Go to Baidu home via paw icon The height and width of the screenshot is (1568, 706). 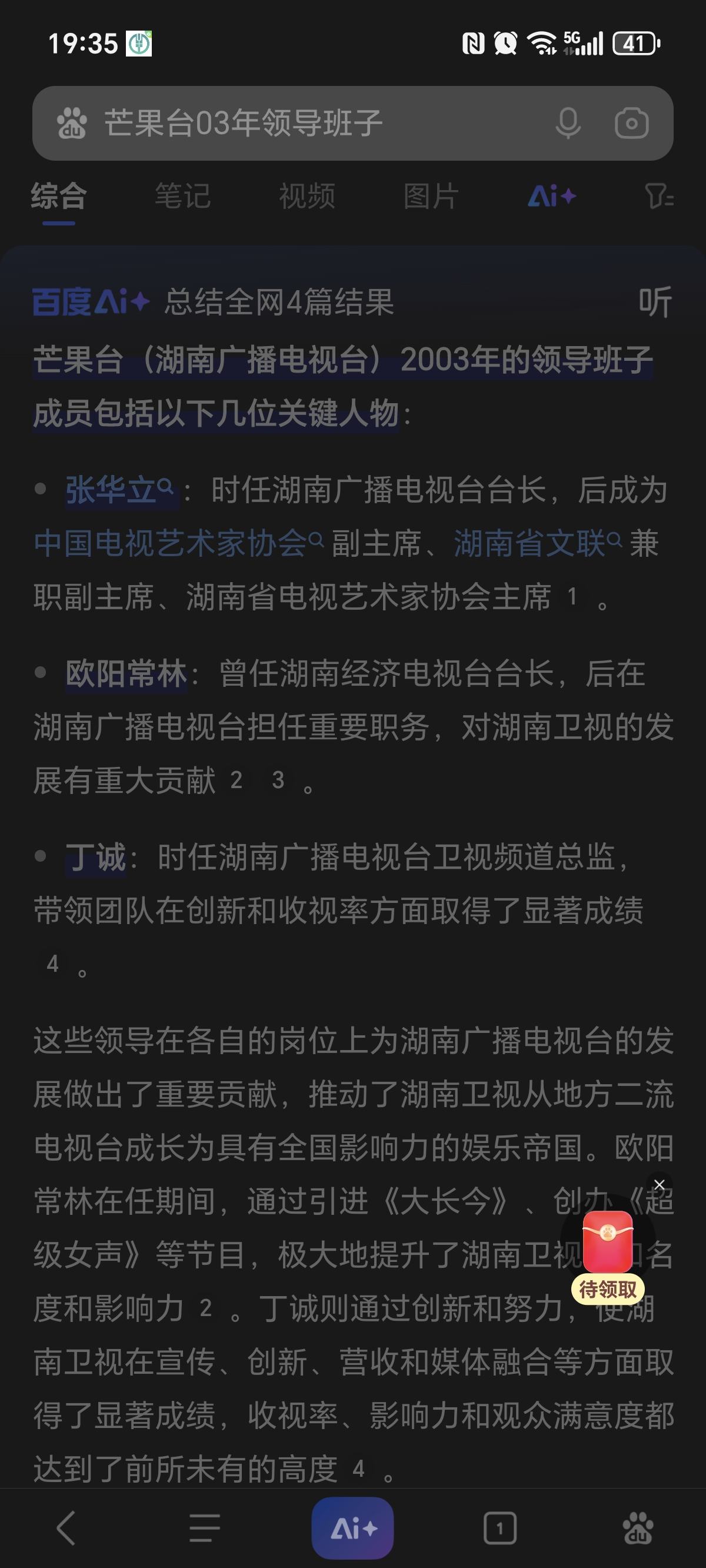click(x=638, y=1528)
